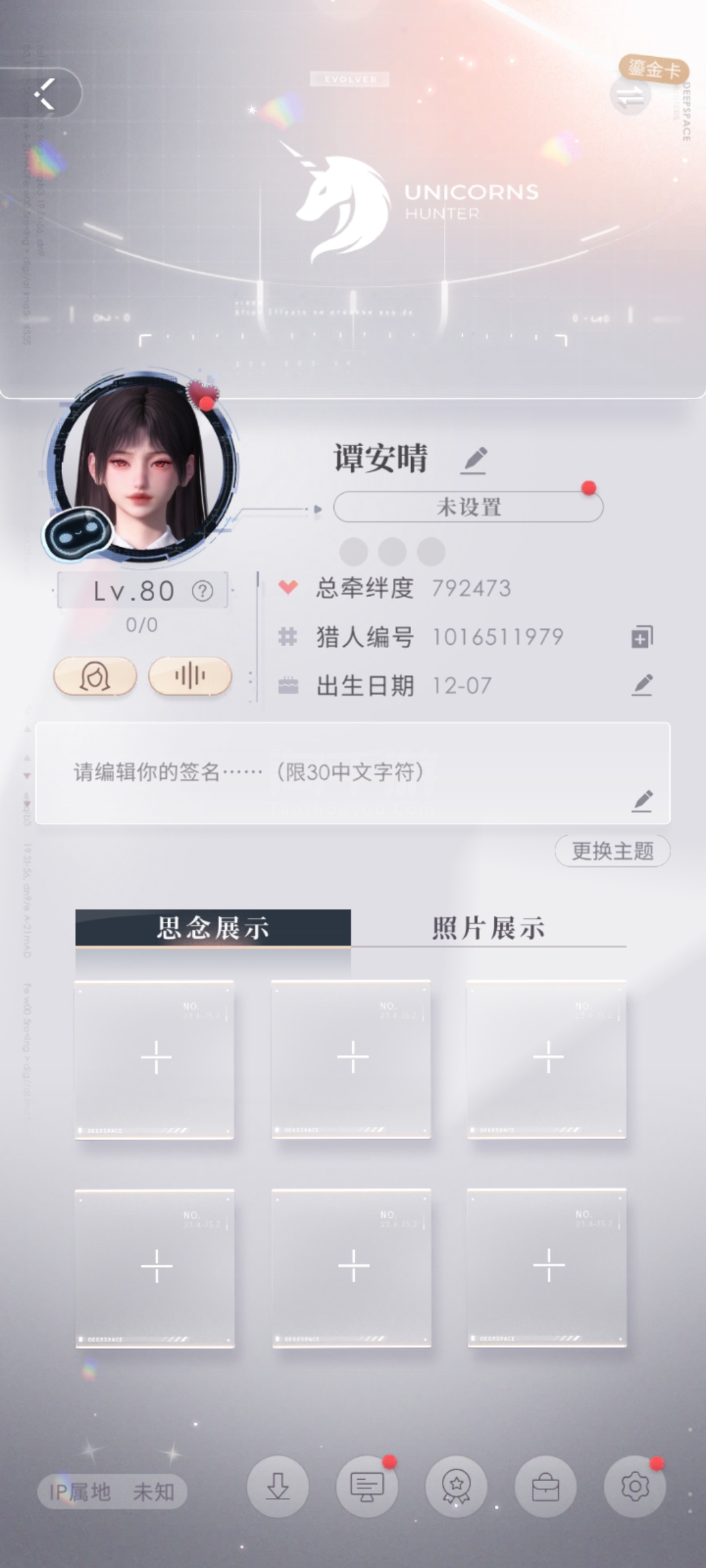This screenshot has height=1568, width=706.
Task: Tap the profile avatar
Action: pos(143,467)
